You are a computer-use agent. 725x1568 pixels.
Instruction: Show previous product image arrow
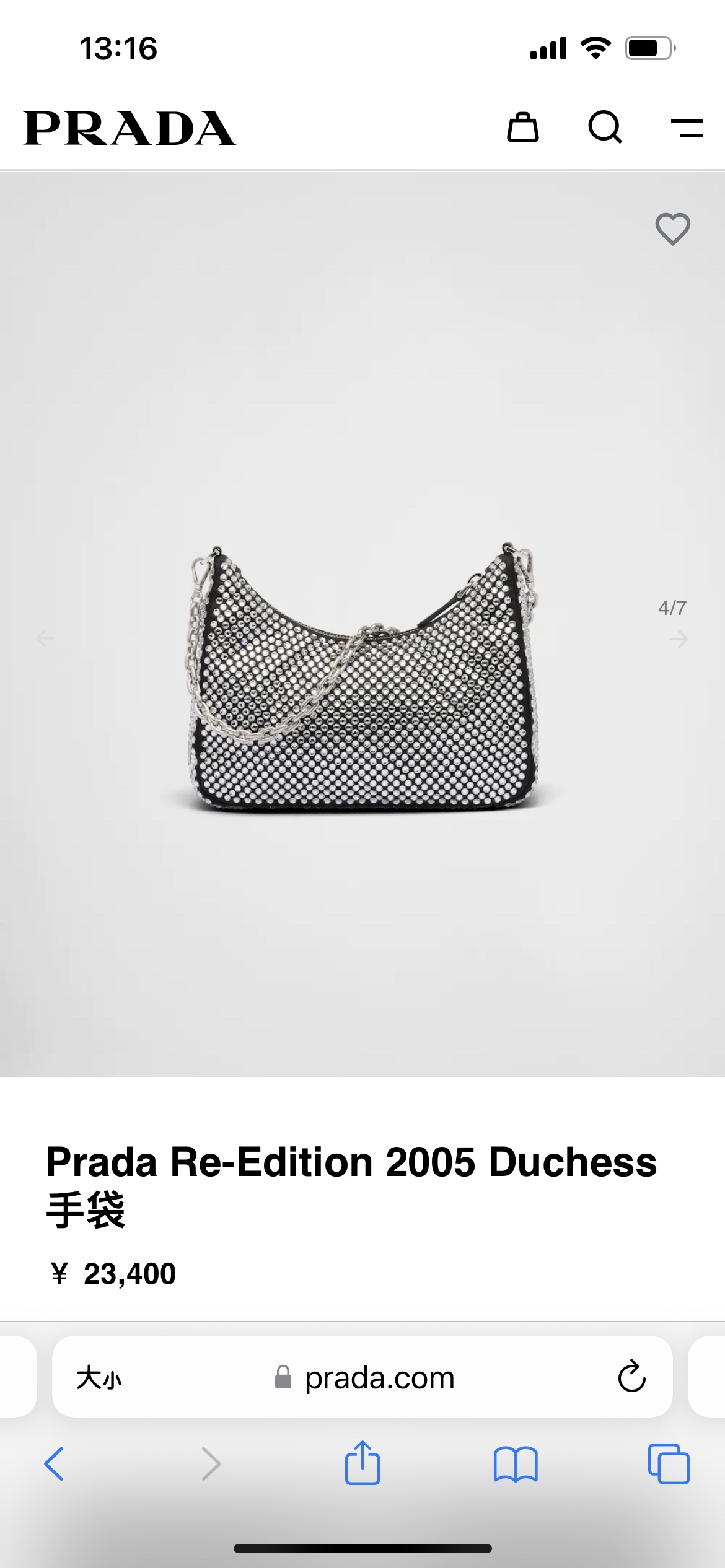click(x=45, y=638)
